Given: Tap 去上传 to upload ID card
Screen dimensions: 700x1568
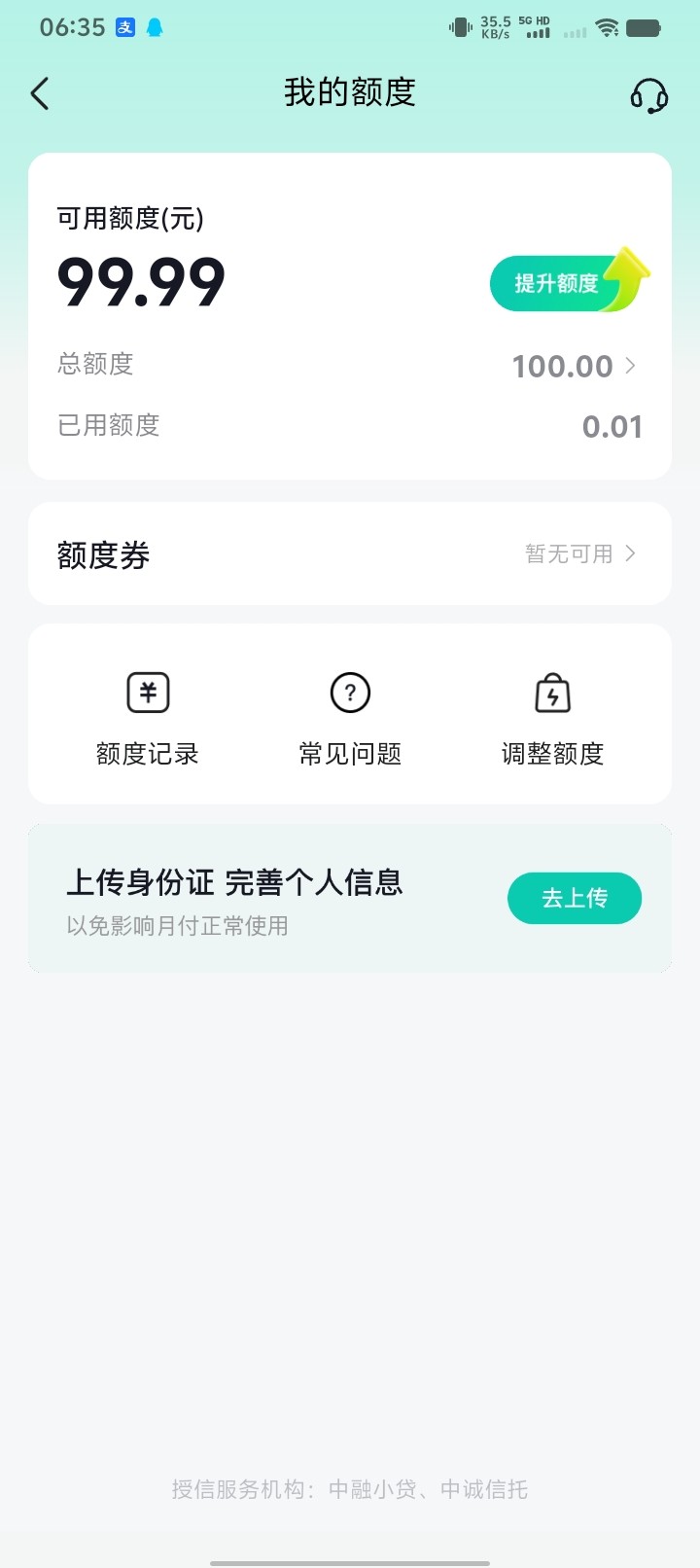Looking at the screenshot, I should point(575,898).
